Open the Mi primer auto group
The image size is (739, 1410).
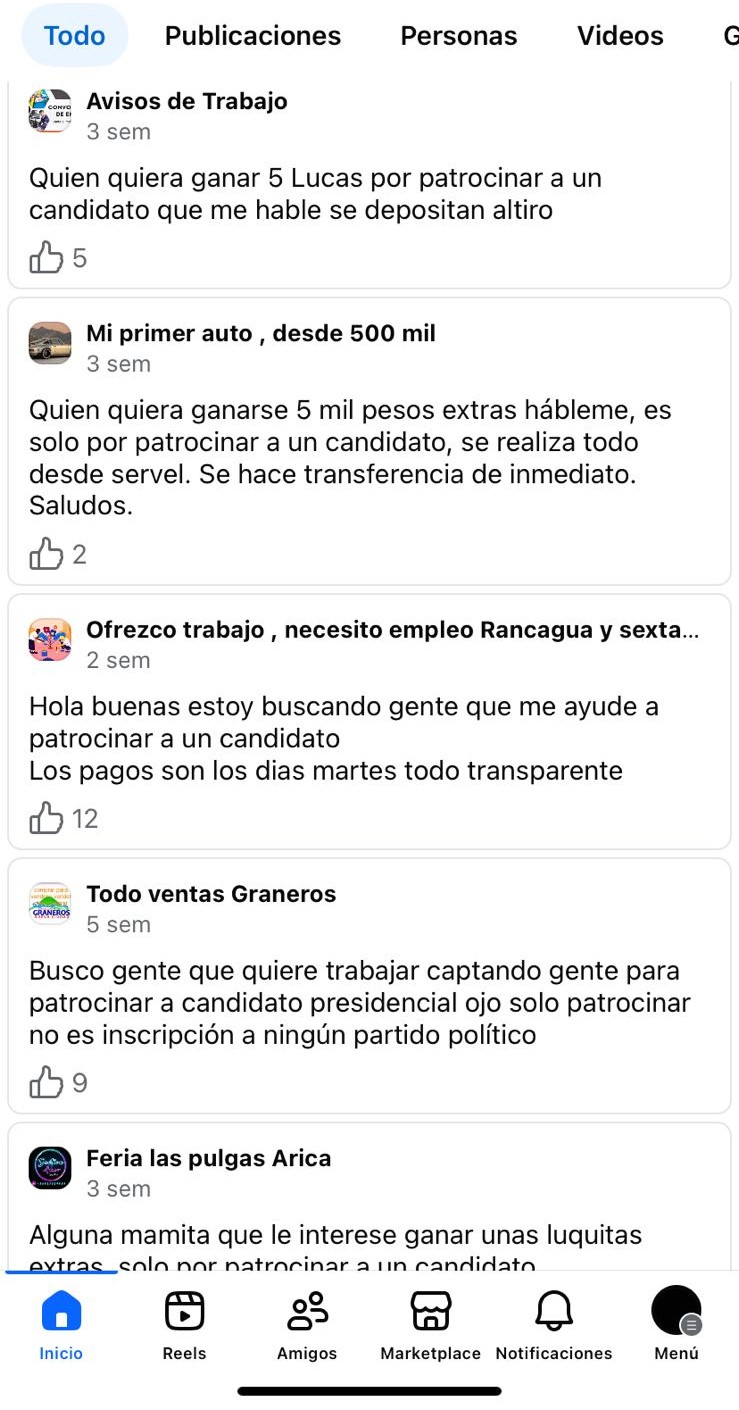click(x=260, y=333)
